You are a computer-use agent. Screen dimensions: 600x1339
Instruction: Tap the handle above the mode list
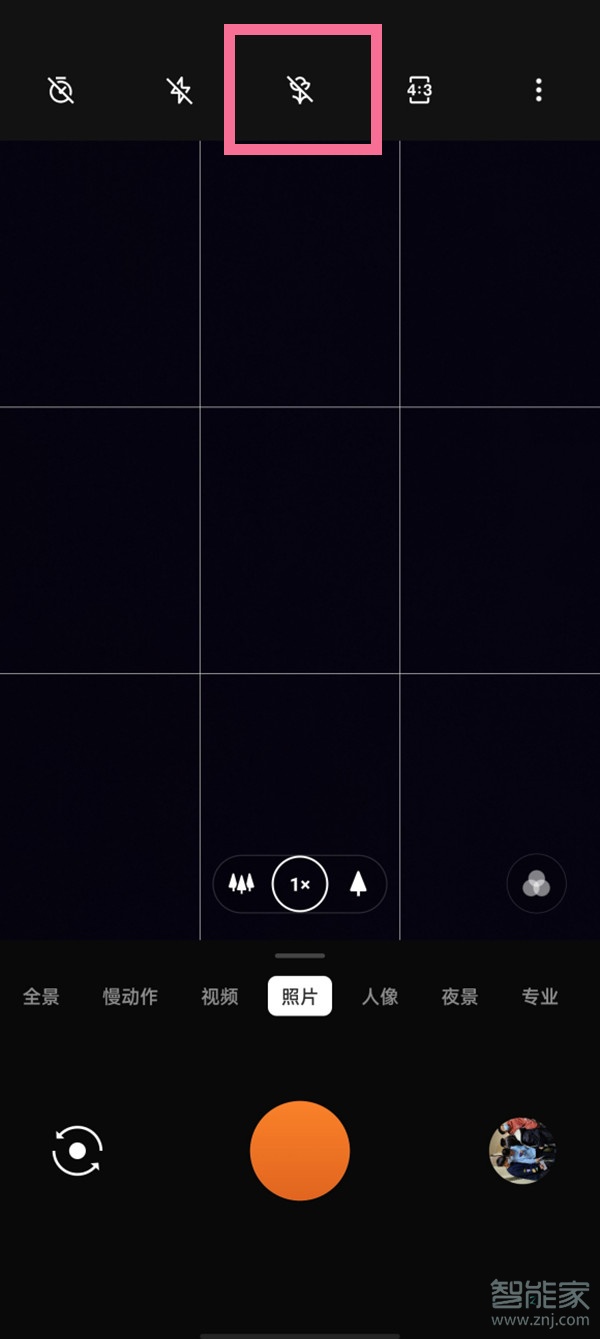pyautogui.click(x=300, y=956)
